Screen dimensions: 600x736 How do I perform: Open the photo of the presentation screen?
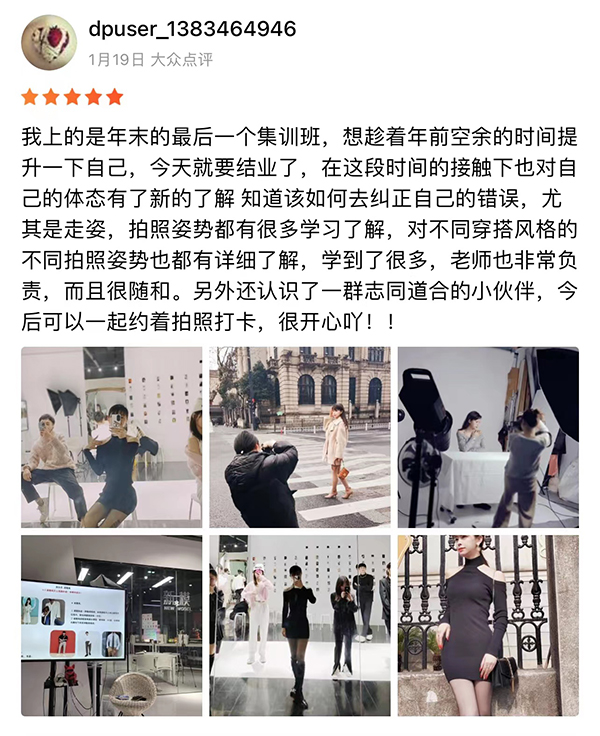pos(111,625)
